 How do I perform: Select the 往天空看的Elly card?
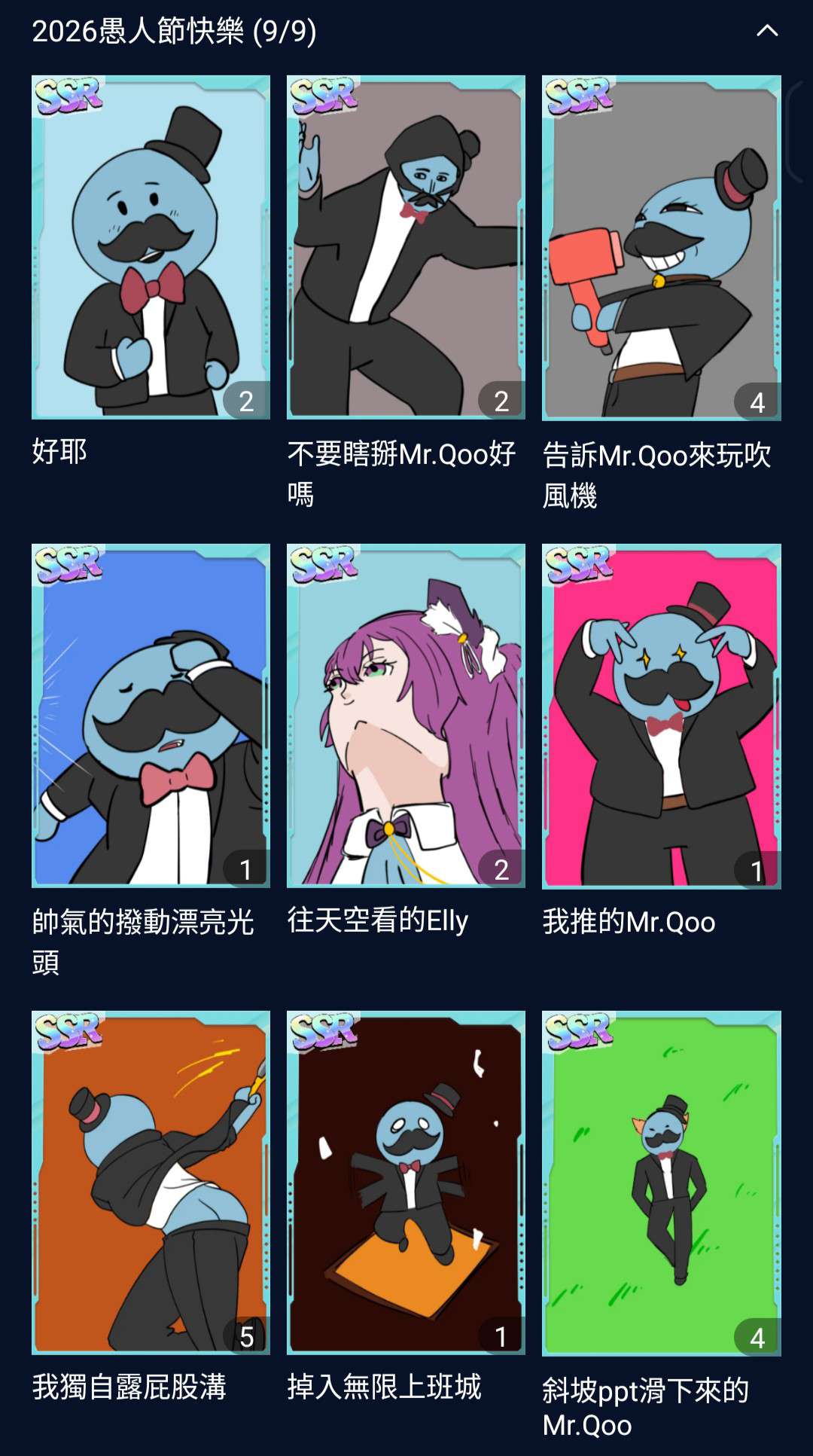coord(406,716)
